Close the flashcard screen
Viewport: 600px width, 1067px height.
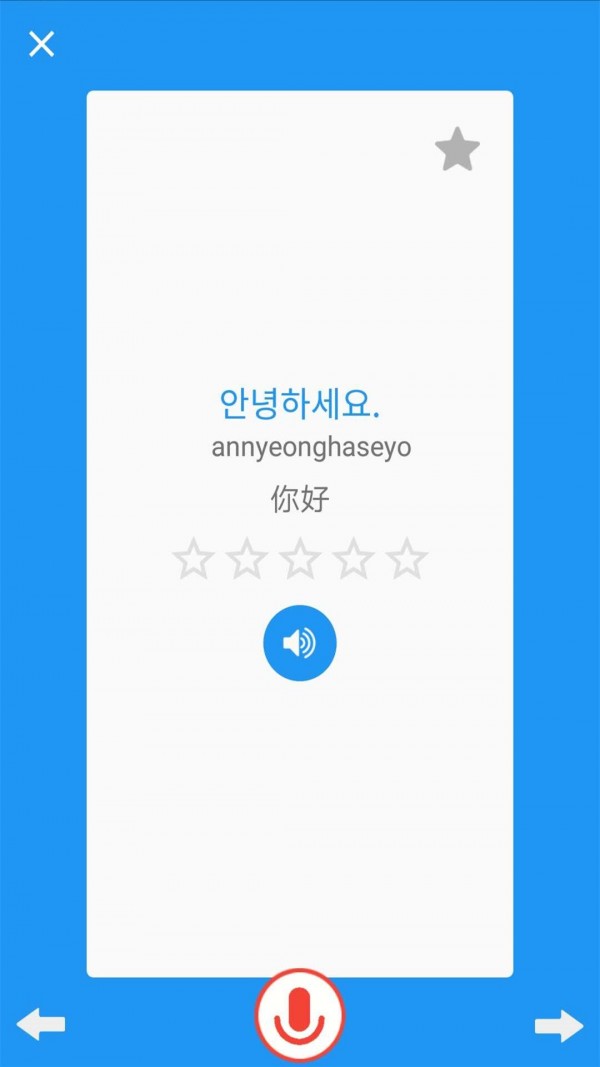[x=41, y=44]
